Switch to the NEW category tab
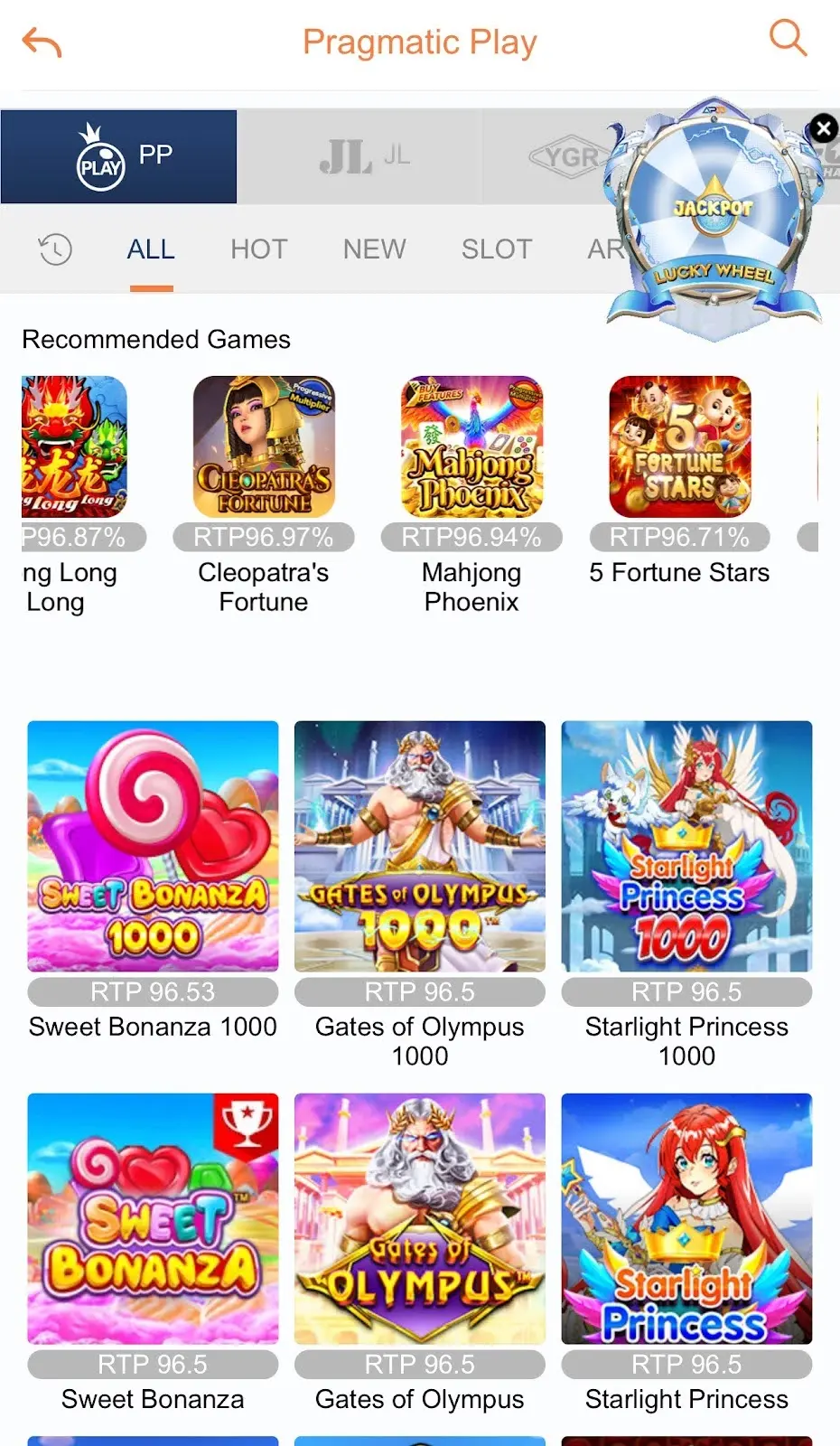 pos(374,249)
